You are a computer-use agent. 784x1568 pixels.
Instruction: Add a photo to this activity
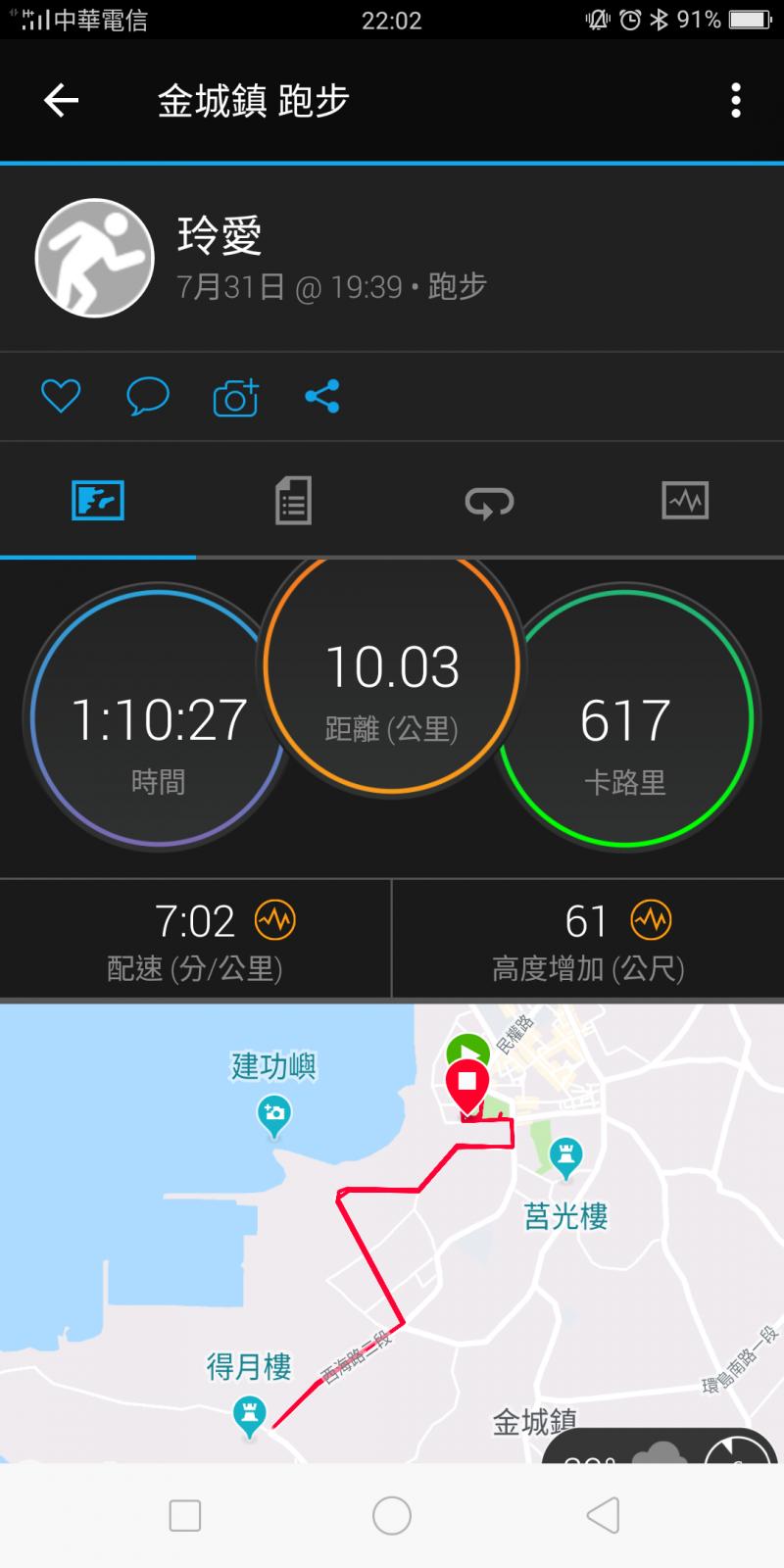point(235,397)
